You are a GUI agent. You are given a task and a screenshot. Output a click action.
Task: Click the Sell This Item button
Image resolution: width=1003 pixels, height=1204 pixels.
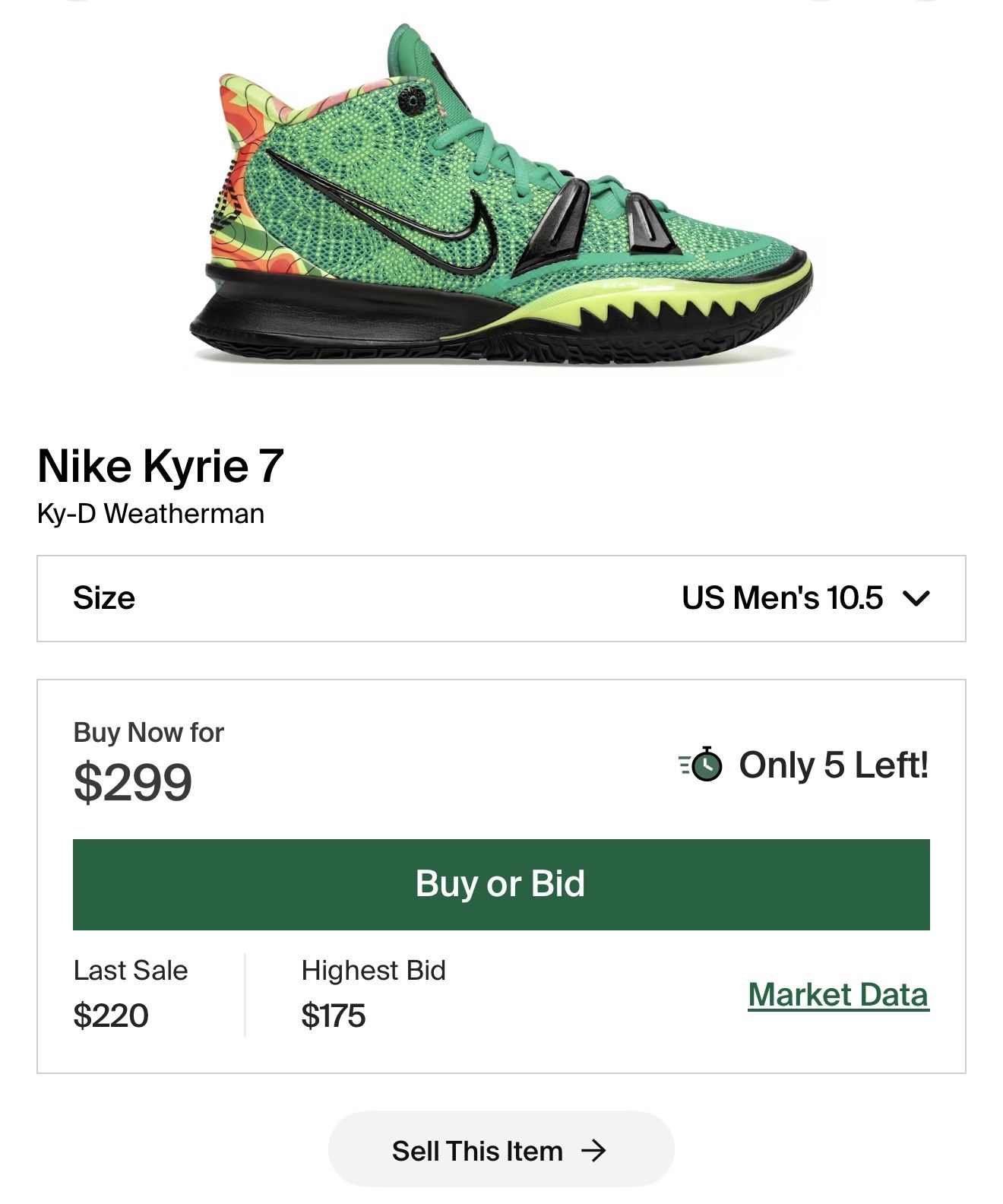501,1150
